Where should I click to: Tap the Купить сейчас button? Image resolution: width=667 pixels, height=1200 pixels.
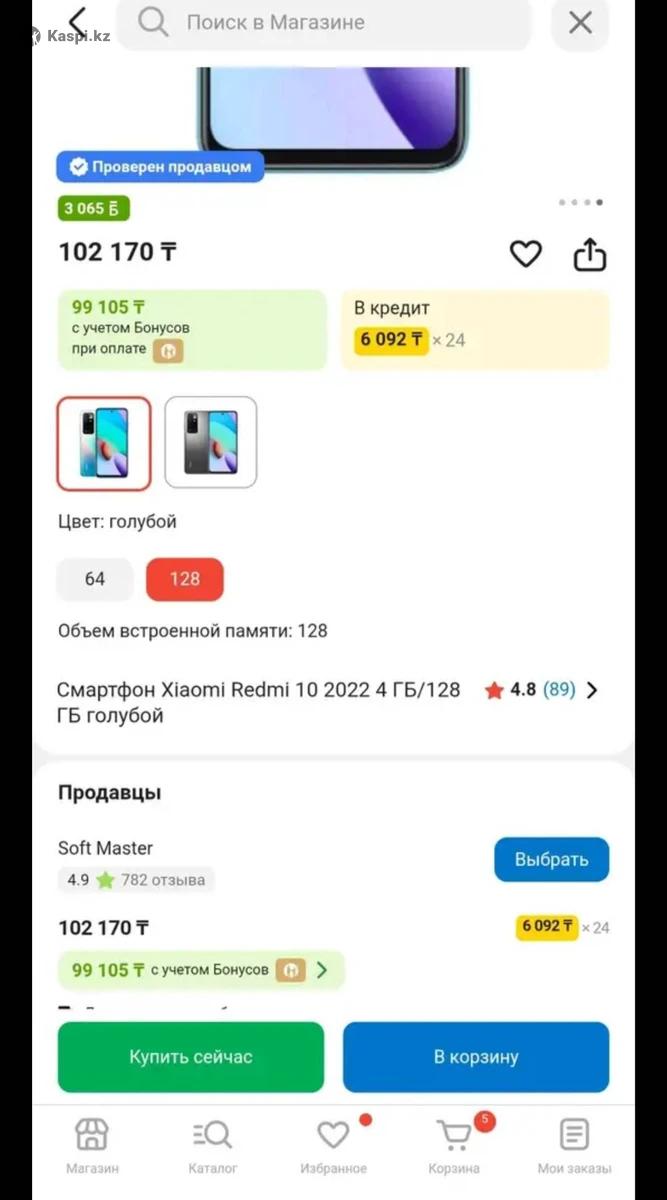(191, 1057)
